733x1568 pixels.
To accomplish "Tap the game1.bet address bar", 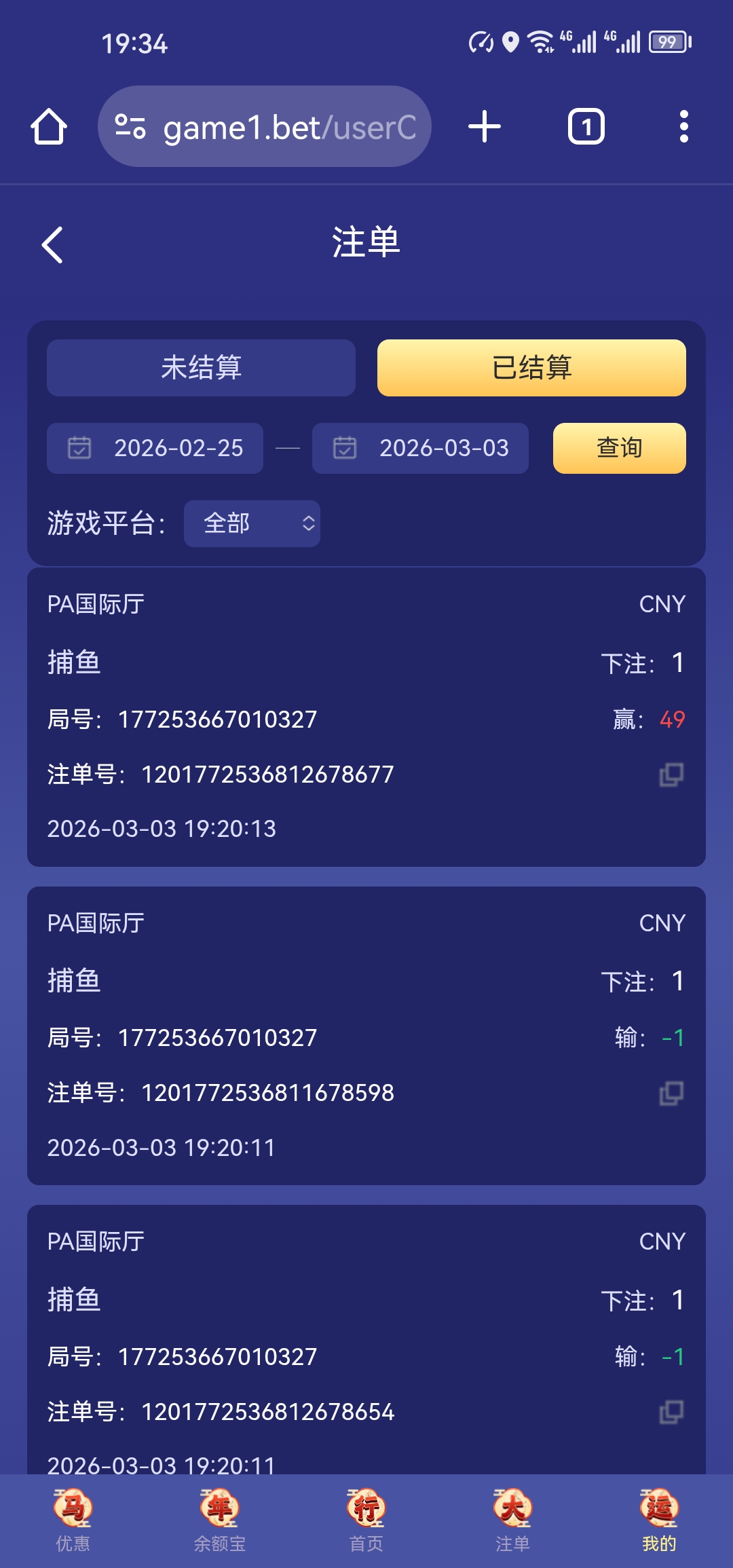I will coord(265,126).
